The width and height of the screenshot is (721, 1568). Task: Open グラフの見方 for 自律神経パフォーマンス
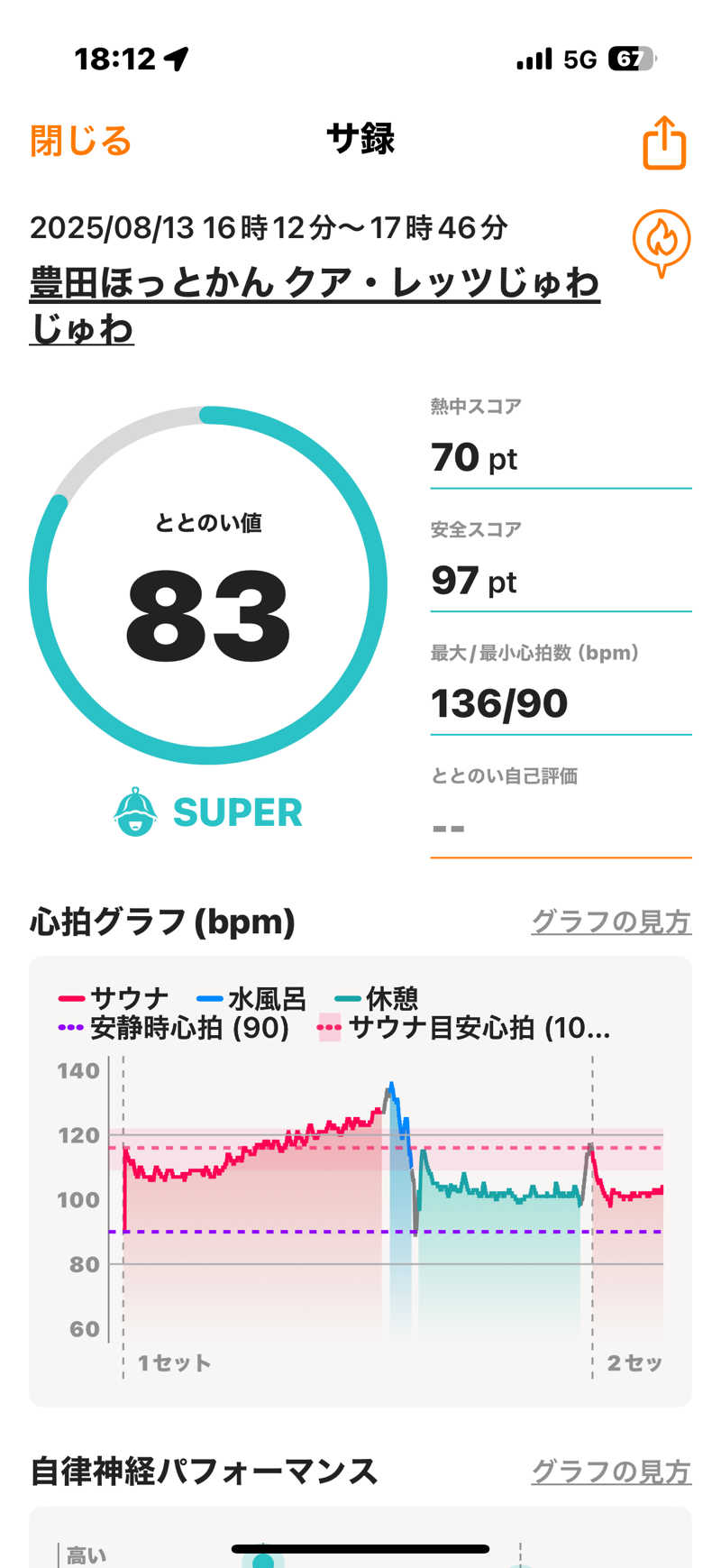[610, 1472]
